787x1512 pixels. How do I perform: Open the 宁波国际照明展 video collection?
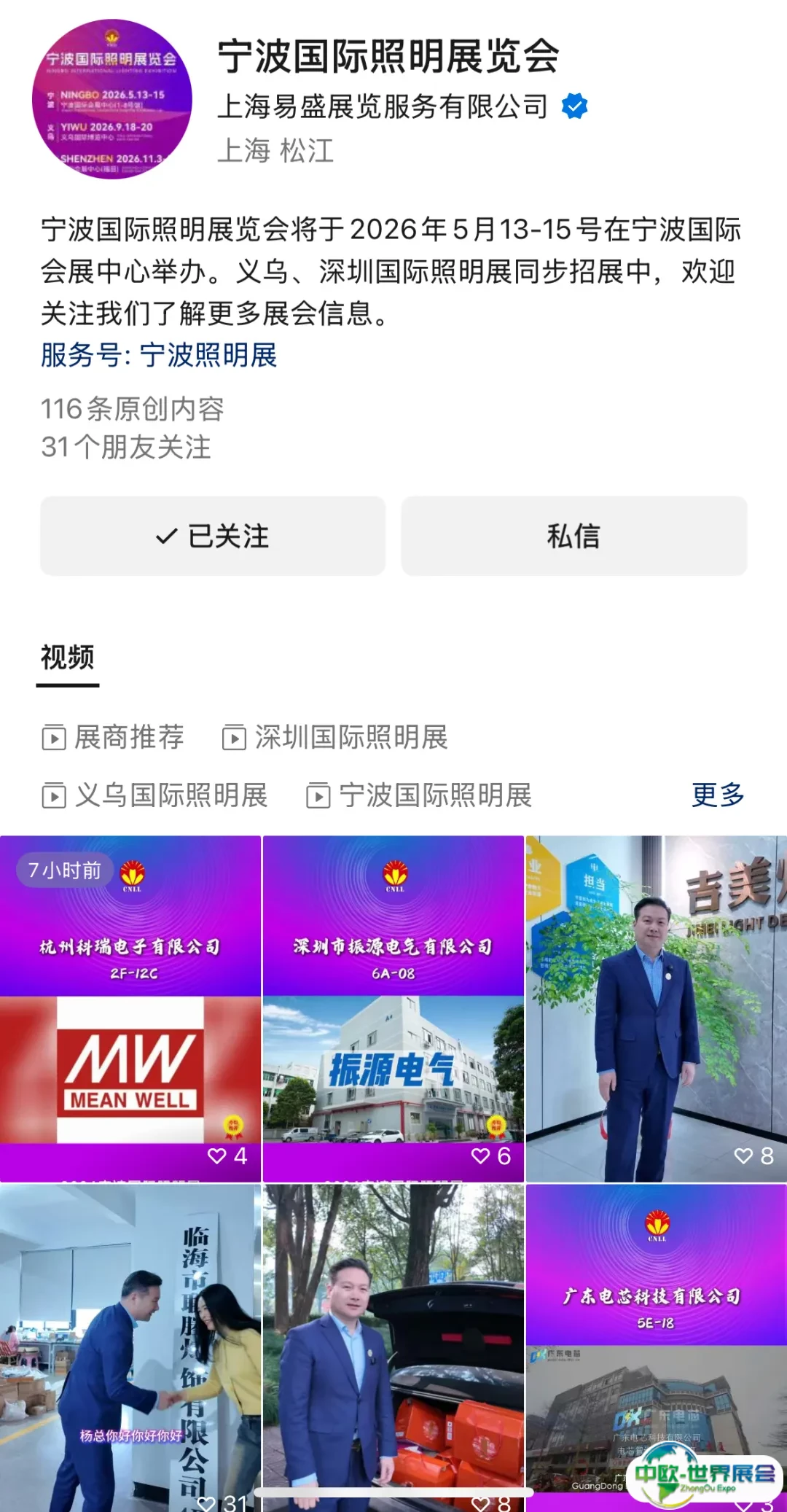tap(420, 795)
